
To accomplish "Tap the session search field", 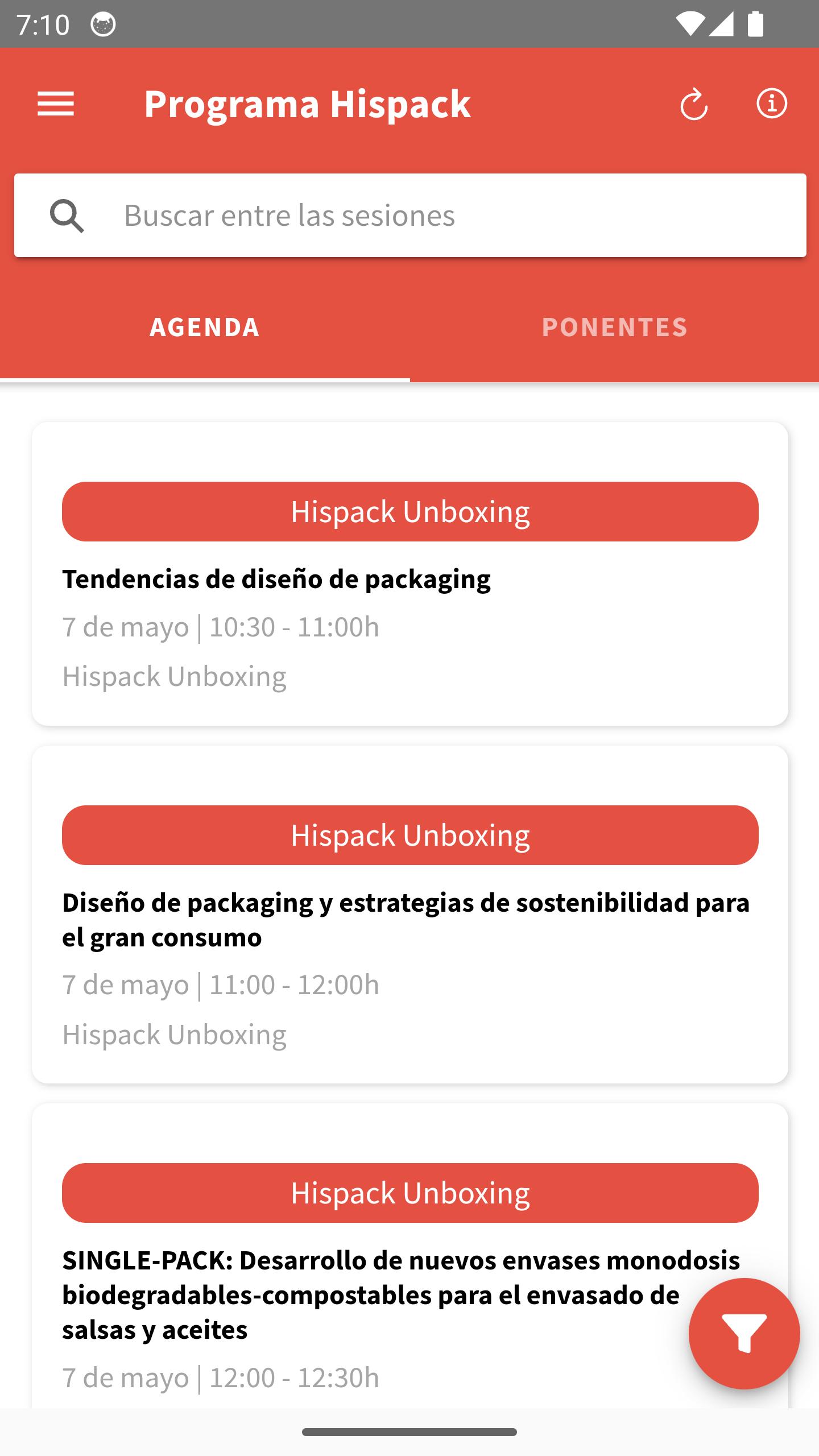I will 410,216.
